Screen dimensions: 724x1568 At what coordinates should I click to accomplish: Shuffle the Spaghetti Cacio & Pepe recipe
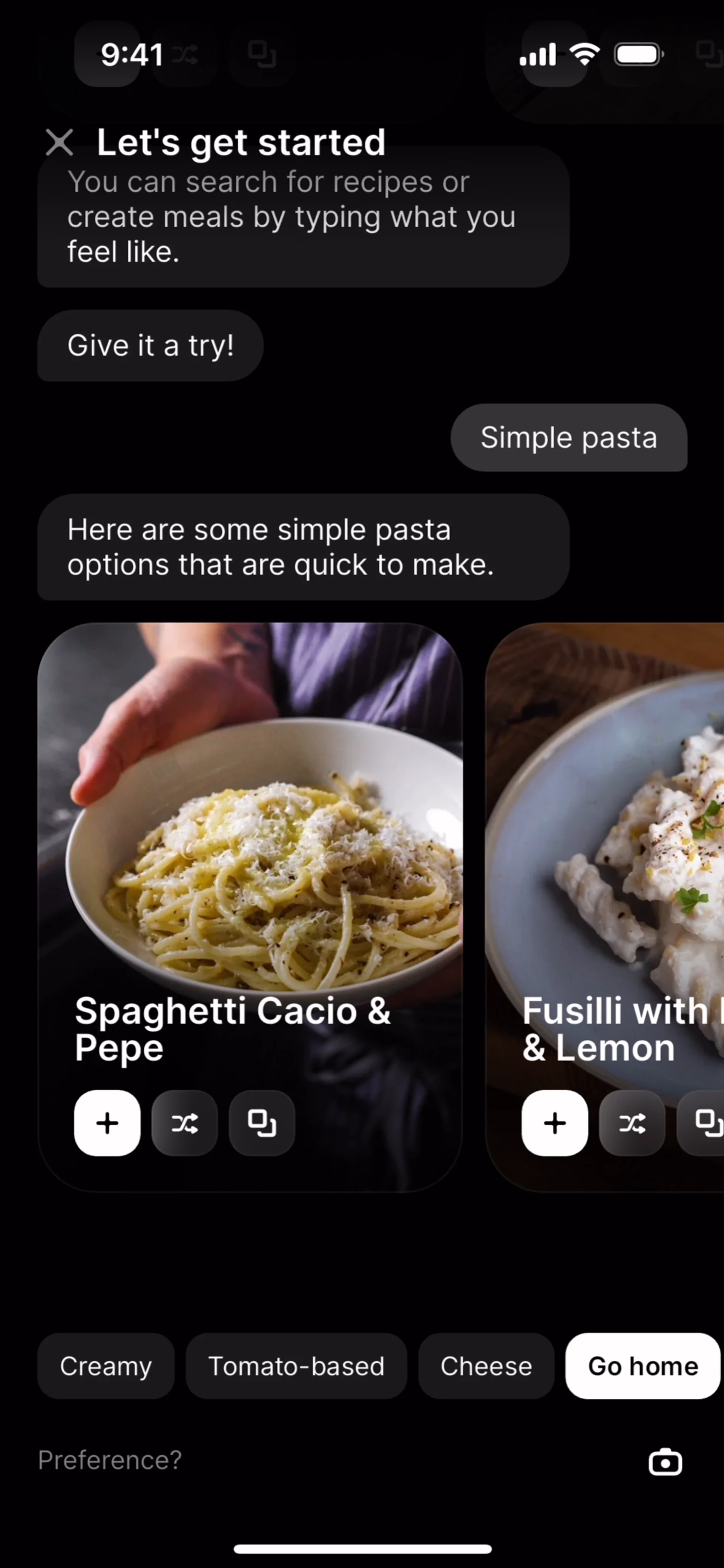184,1123
